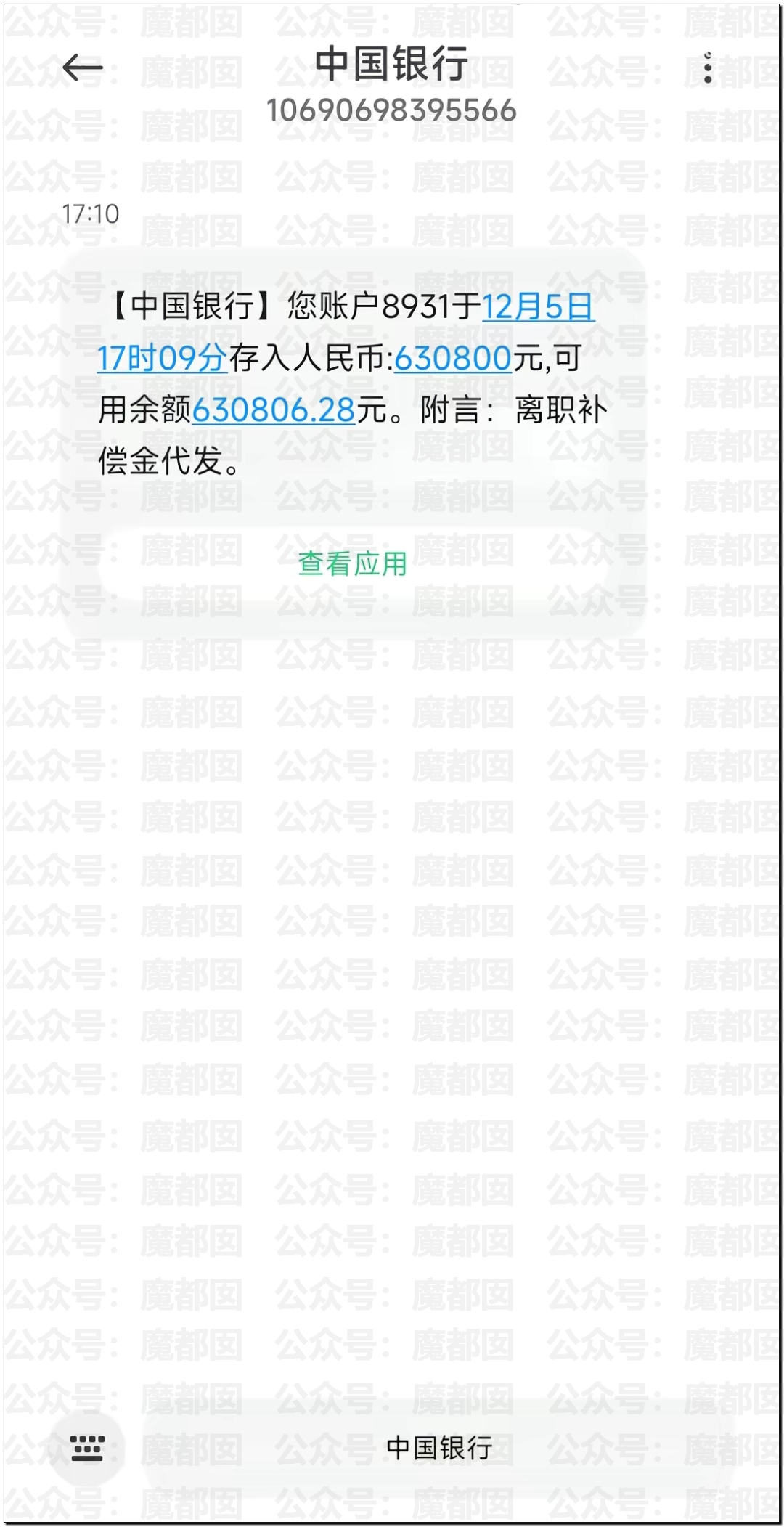
Task: Go back from the 中国银行 conversation
Action: pos(83,69)
